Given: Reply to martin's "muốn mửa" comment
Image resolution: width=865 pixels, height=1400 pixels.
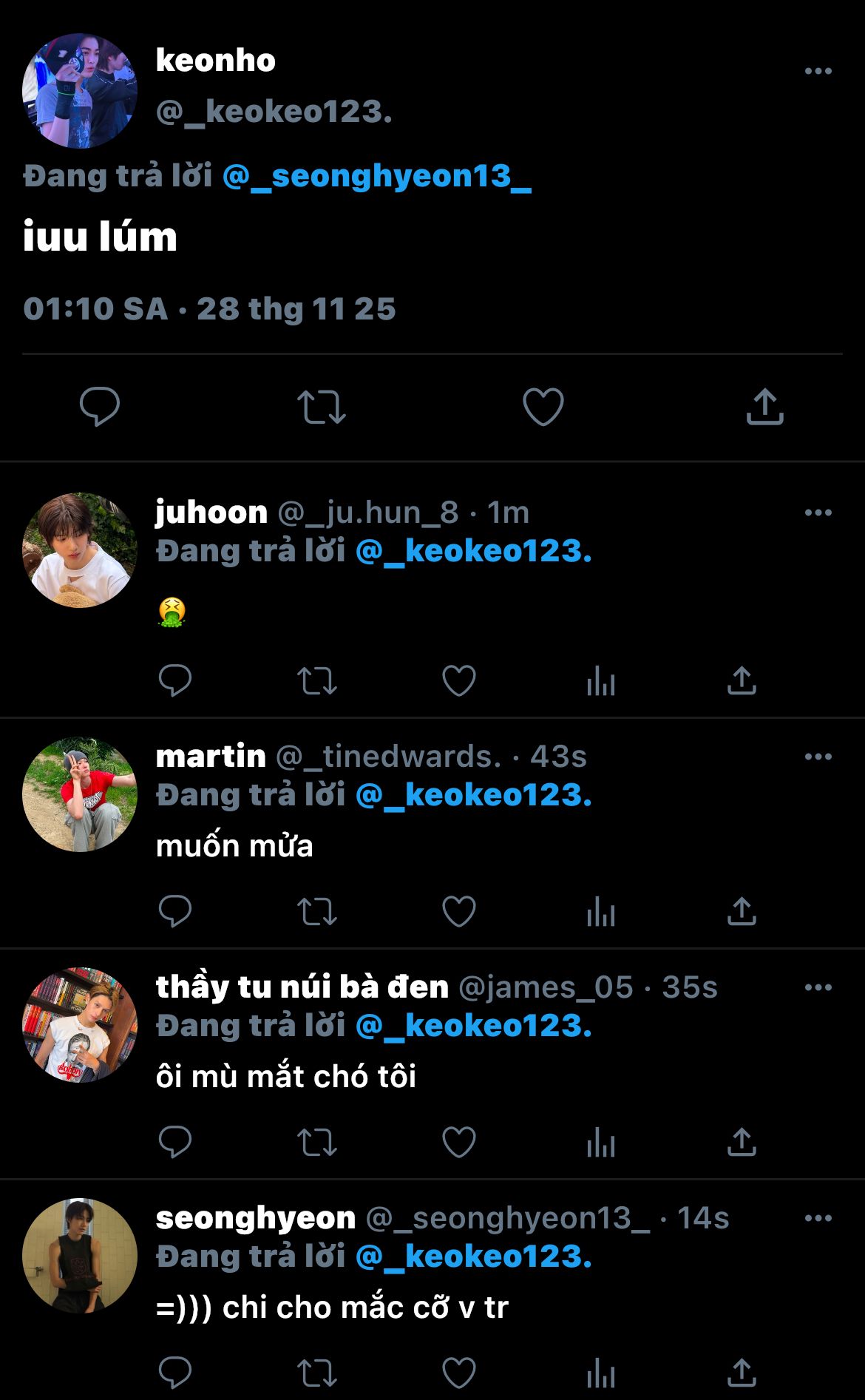Looking at the screenshot, I should [x=175, y=911].
